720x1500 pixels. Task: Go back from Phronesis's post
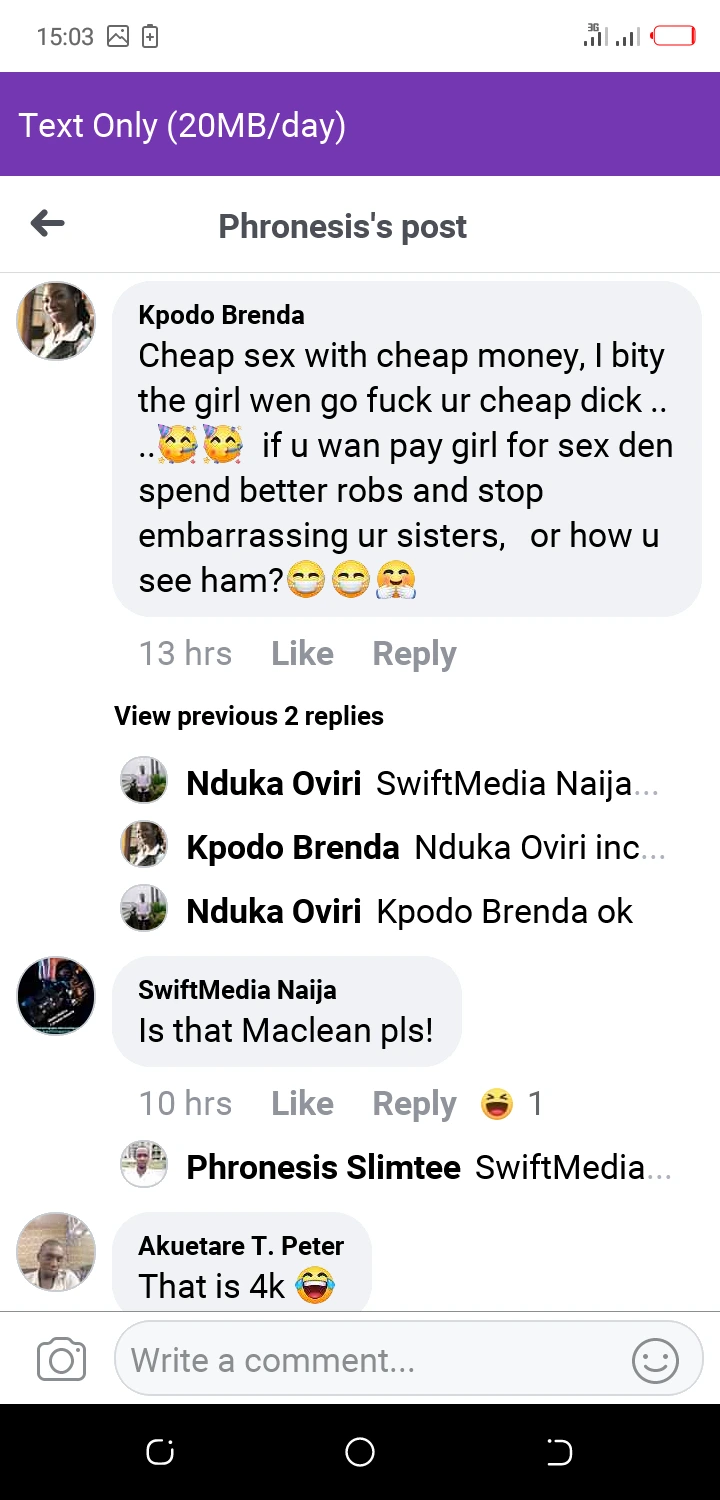(47, 224)
